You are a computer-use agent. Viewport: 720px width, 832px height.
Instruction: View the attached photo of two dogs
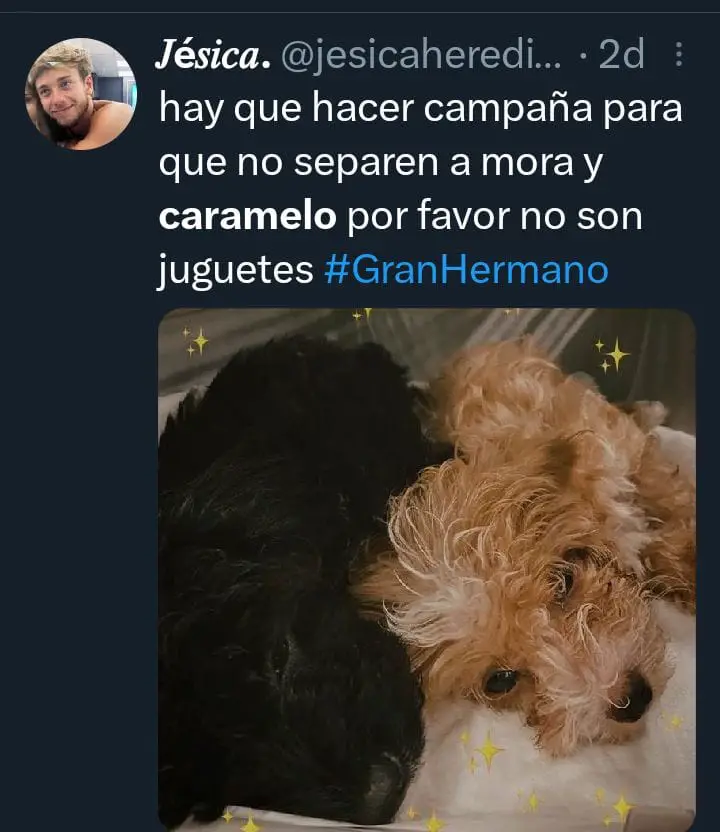click(x=426, y=570)
